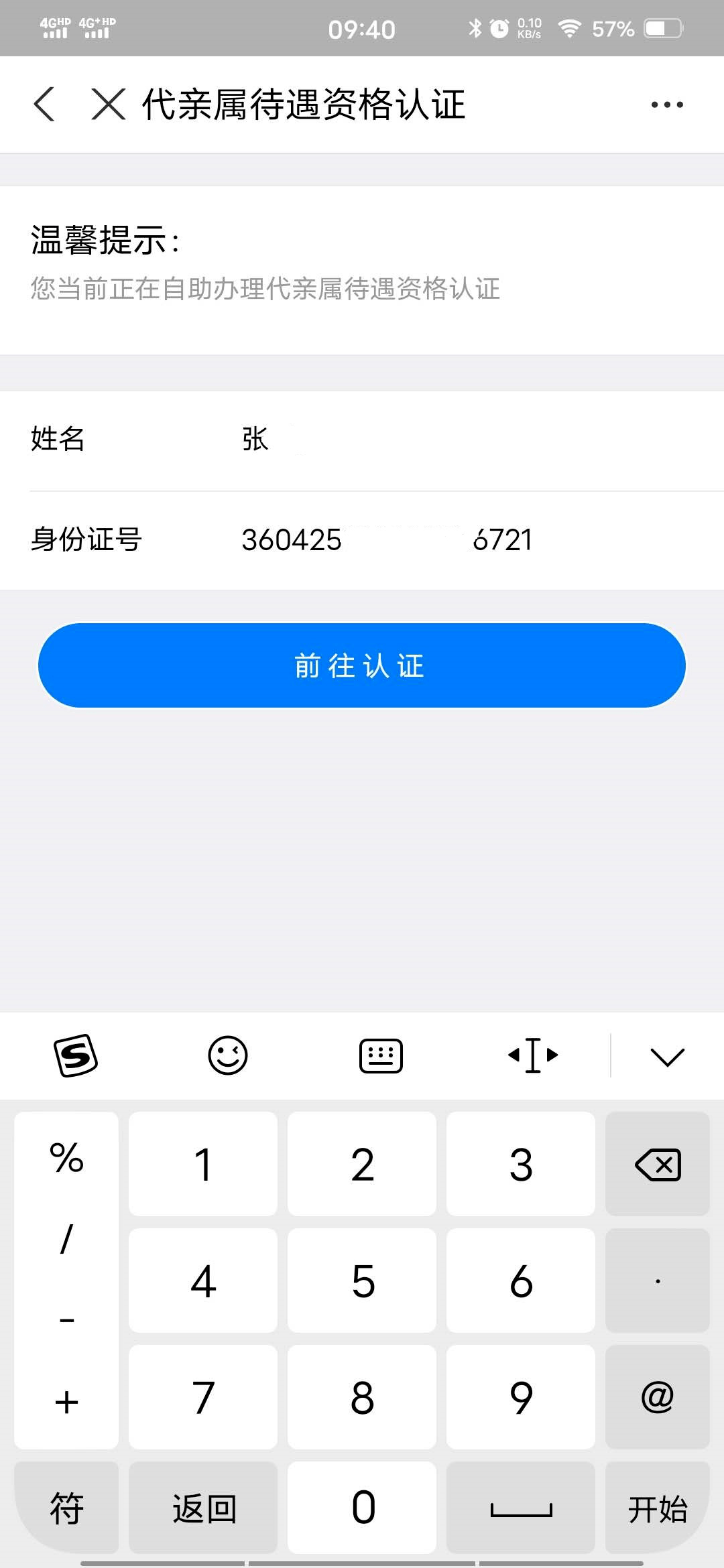Tap the 开始 key on the keyboard
Image resolution: width=724 pixels, height=1568 pixels.
pos(657,1509)
